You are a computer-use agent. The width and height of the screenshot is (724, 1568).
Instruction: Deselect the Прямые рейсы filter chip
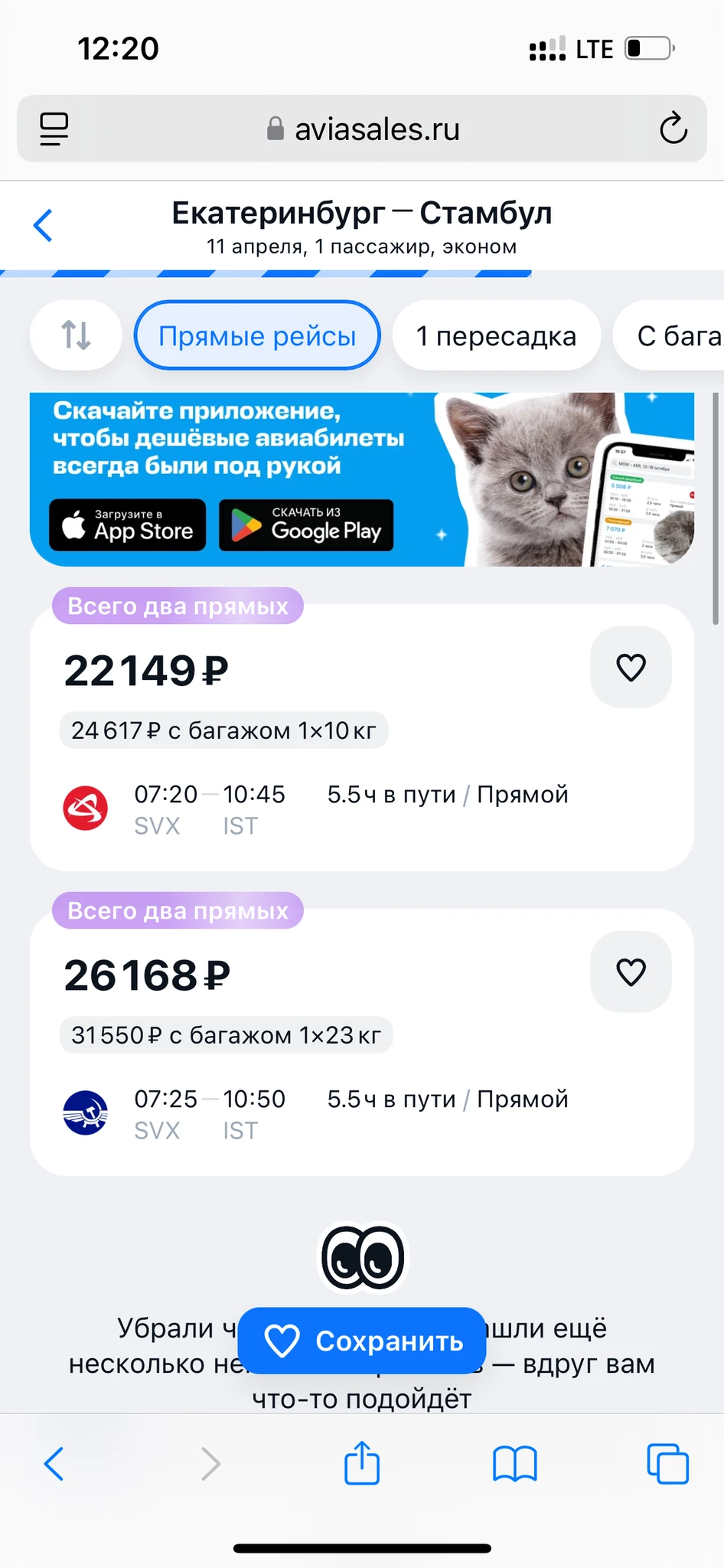[257, 335]
